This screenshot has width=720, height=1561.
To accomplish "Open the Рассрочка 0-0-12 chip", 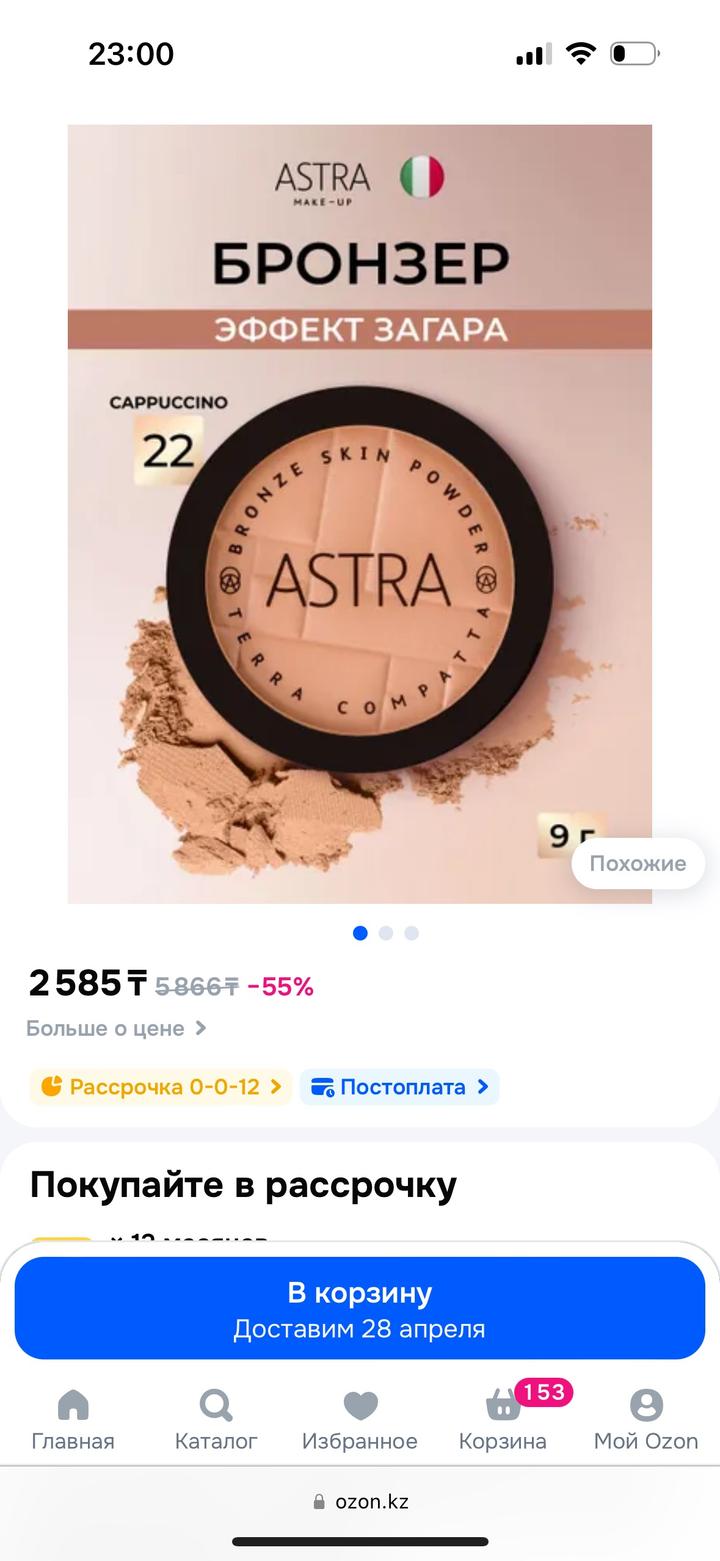I will [x=161, y=1087].
